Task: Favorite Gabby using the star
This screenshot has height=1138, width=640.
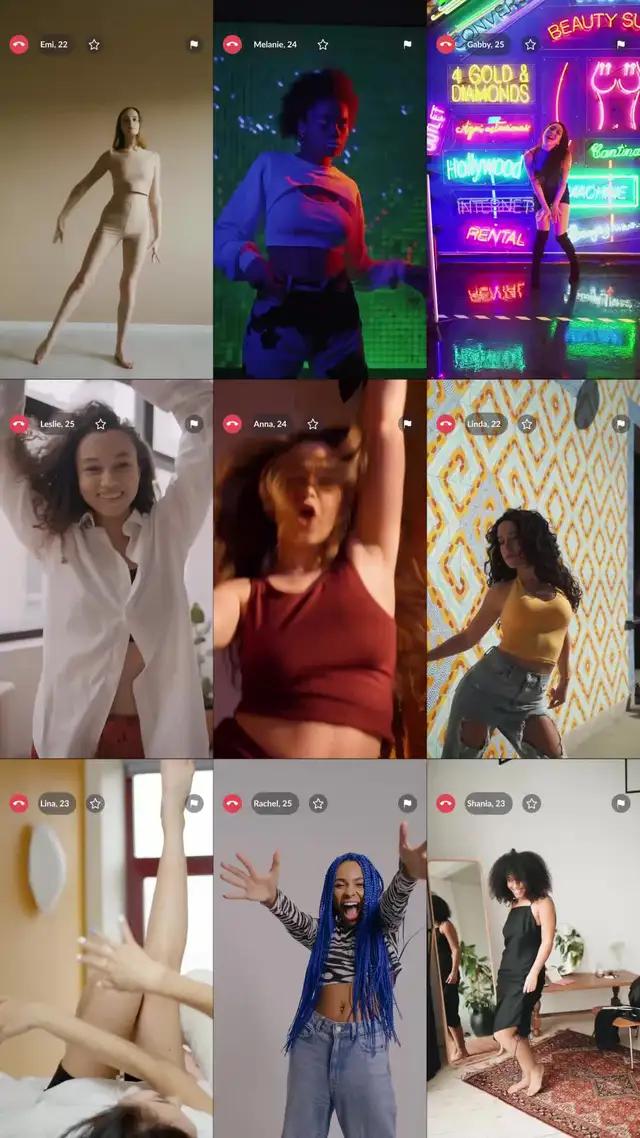Action: coord(530,45)
